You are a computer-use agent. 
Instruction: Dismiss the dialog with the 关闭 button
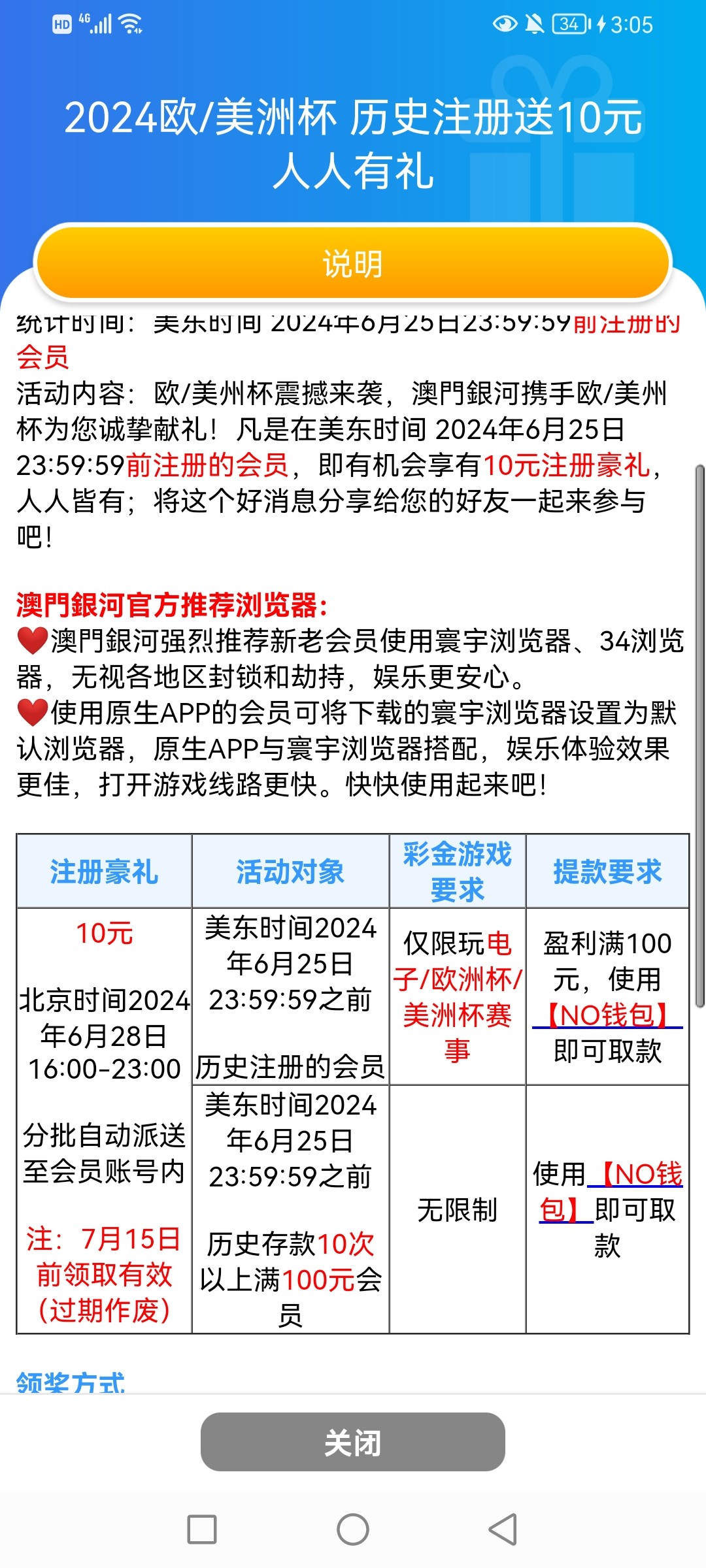point(353,1443)
